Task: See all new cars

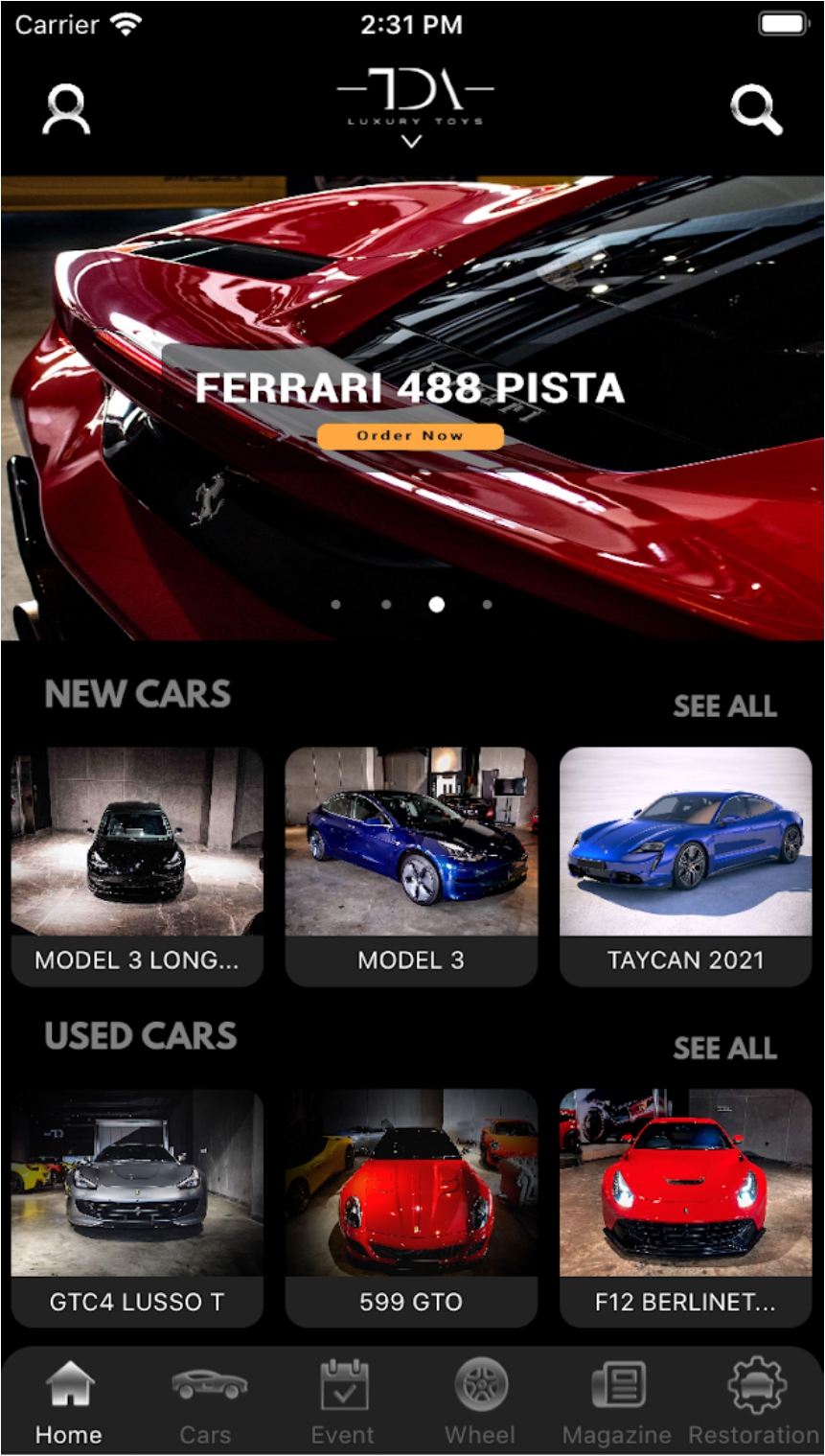Action: pyautogui.click(x=724, y=706)
